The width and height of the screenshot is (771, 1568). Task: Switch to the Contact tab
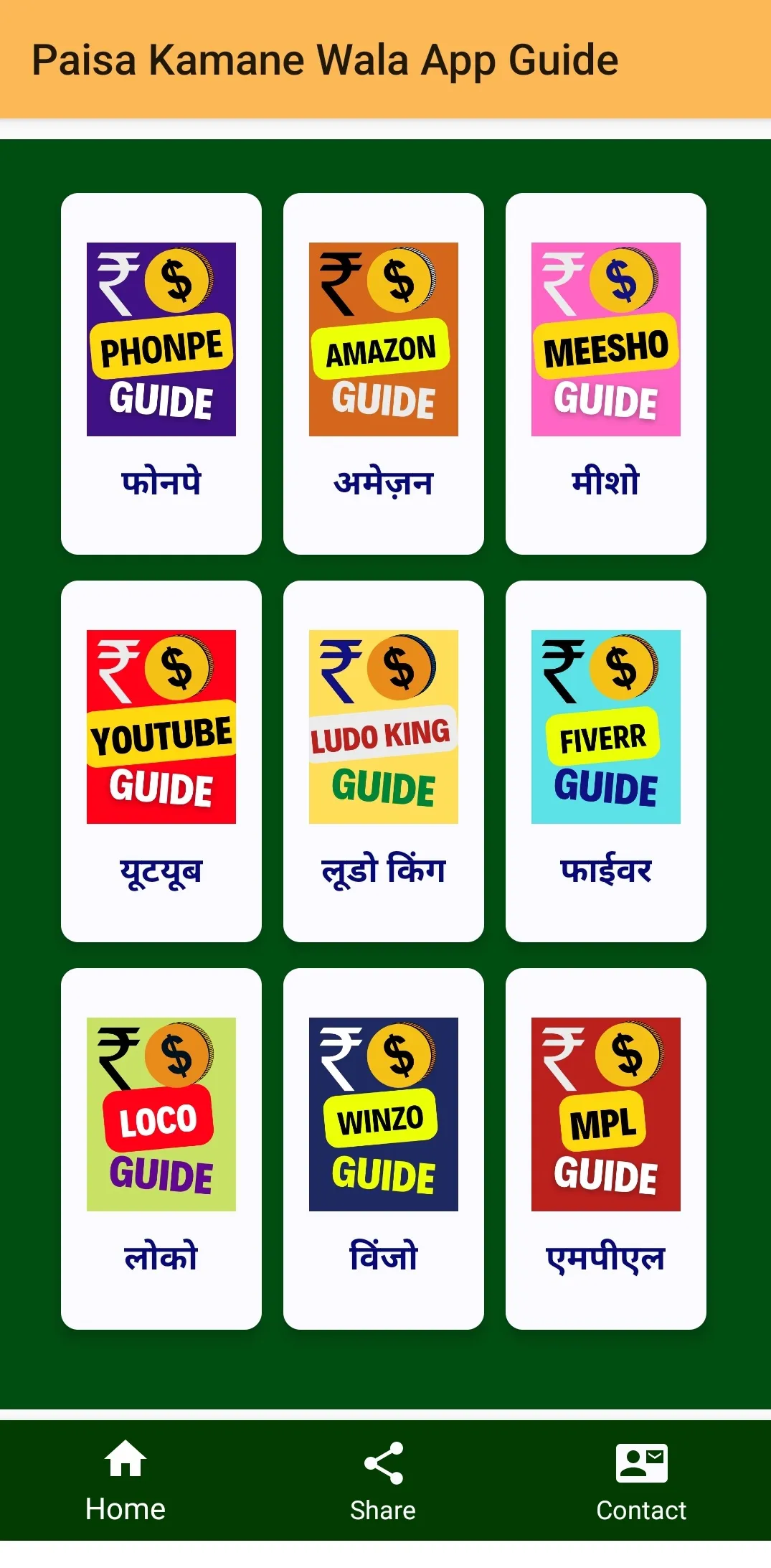pos(642,1480)
